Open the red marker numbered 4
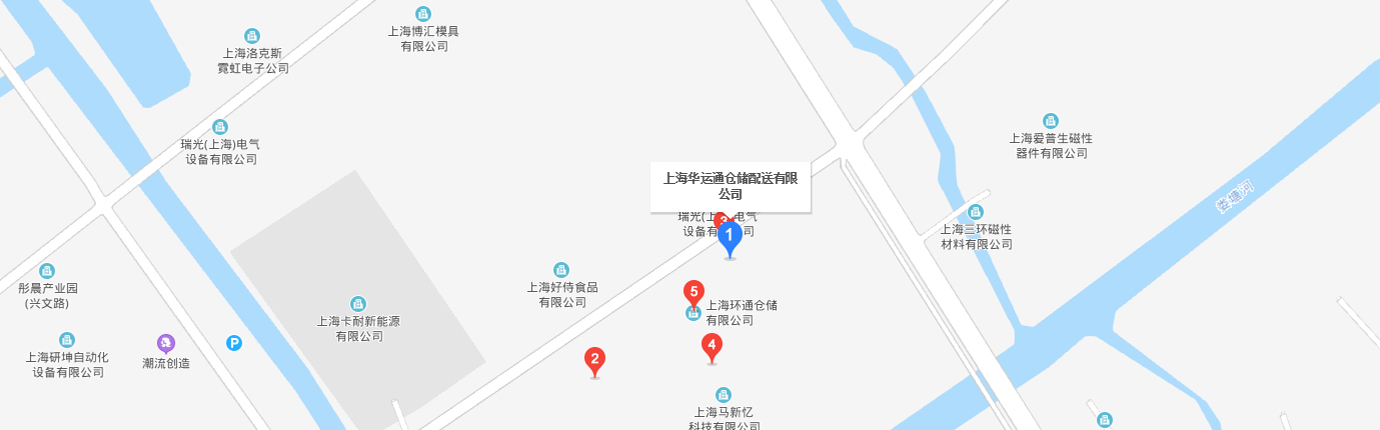The width and height of the screenshot is (1380, 430). coord(711,348)
